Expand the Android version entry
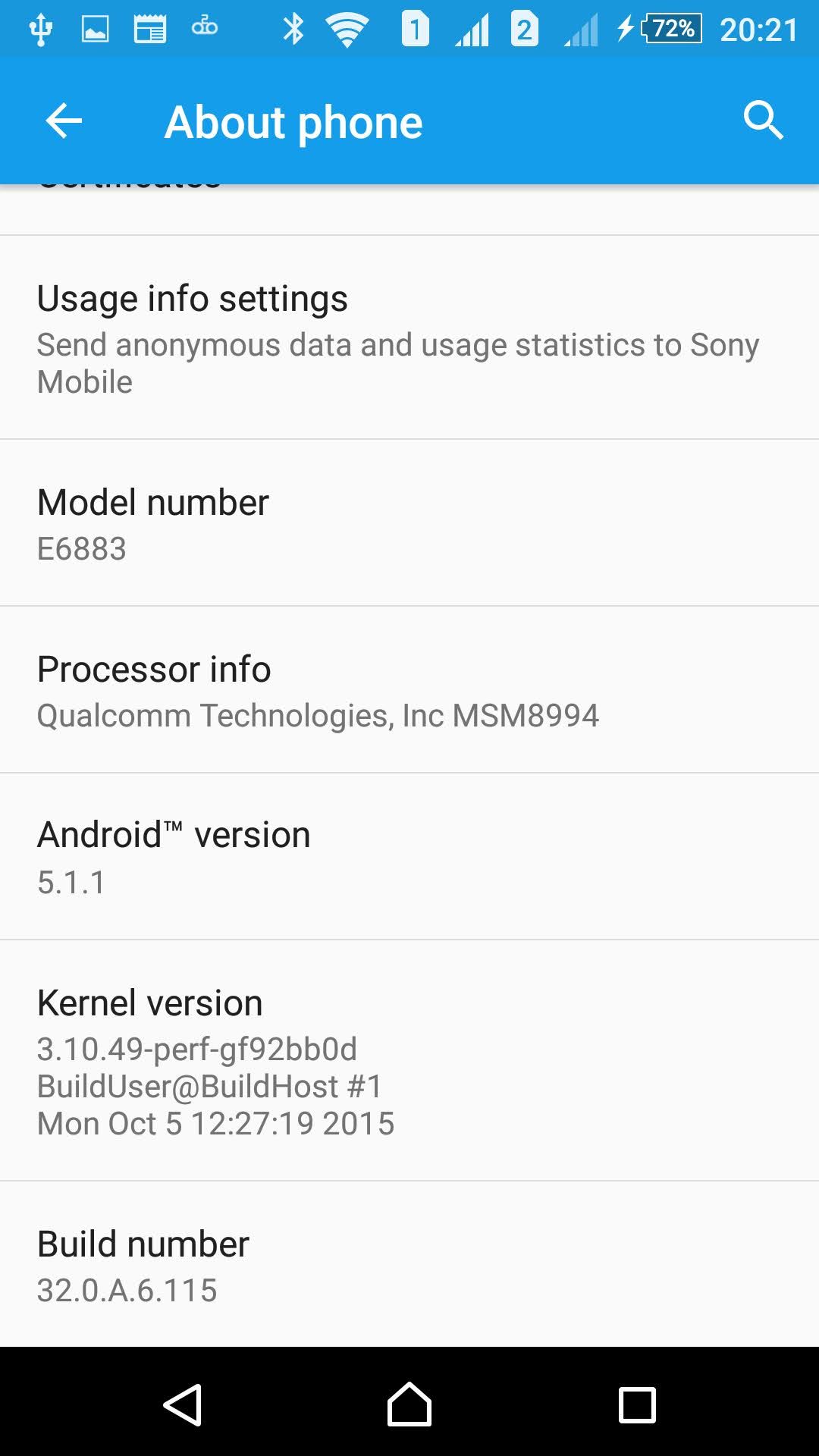 pos(409,855)
